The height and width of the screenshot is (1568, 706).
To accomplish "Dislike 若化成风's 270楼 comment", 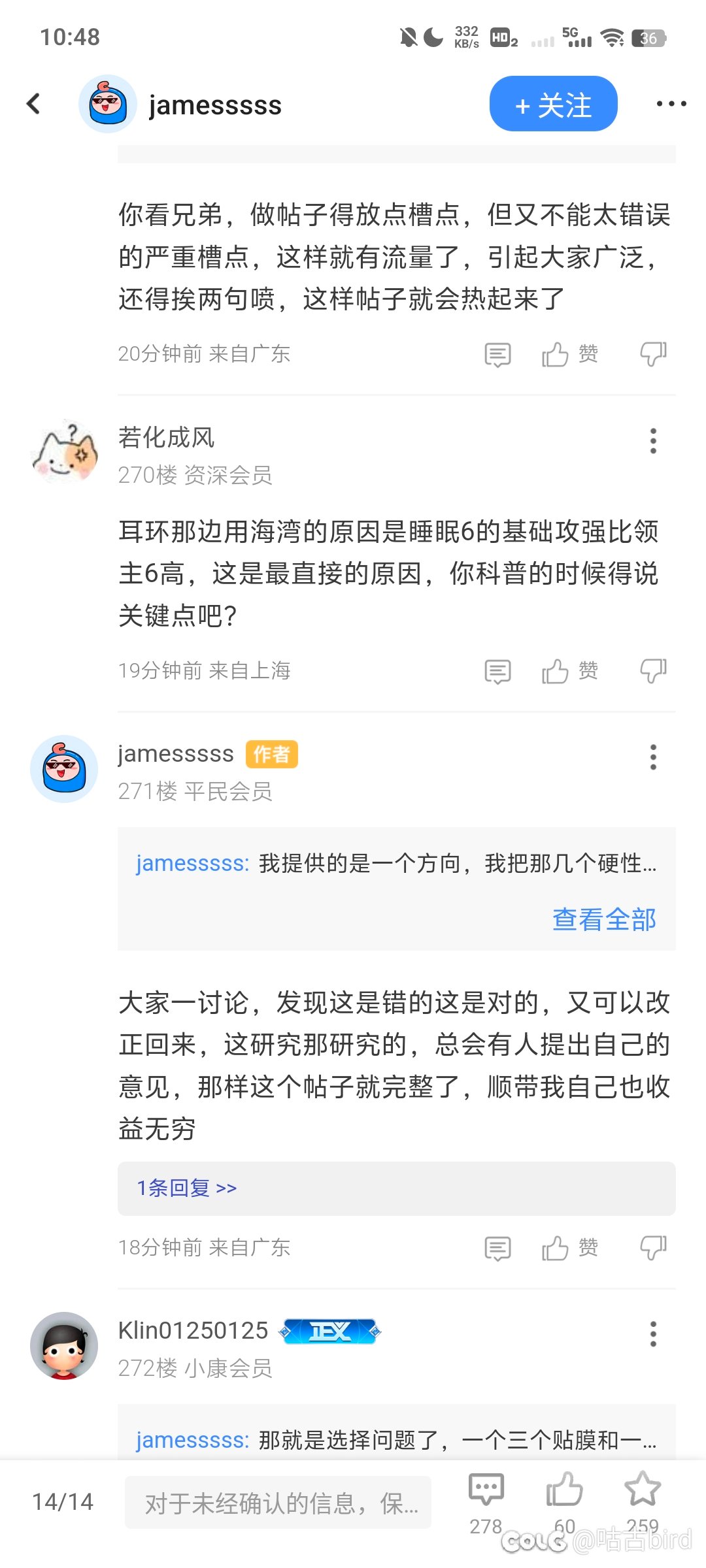I will 653,671.
